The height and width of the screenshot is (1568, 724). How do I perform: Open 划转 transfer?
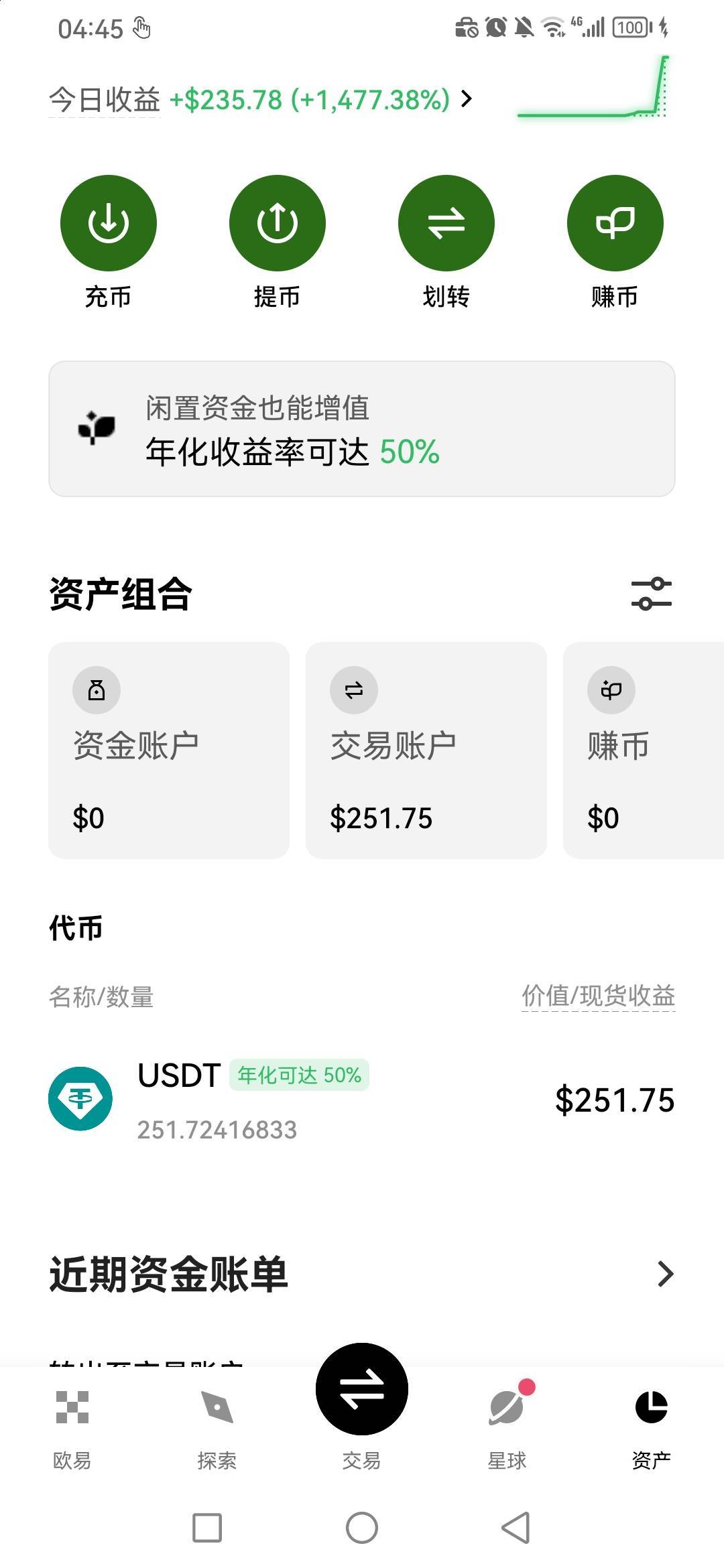tap(446, 224)
